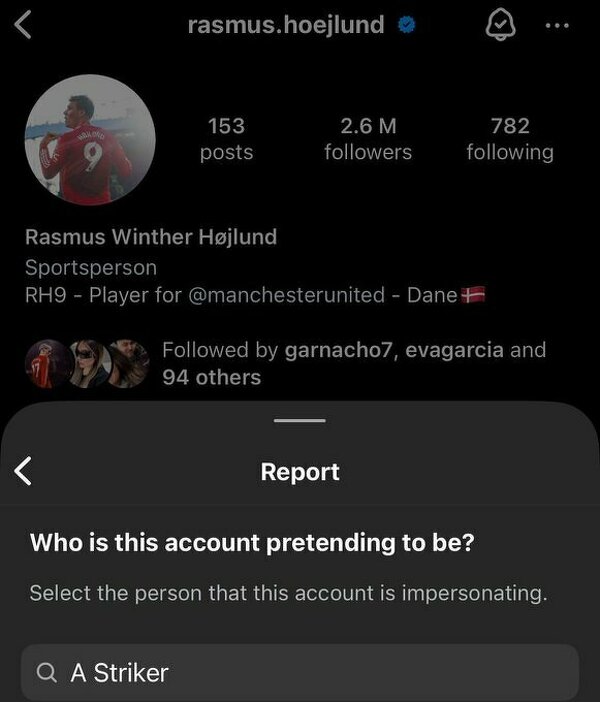Go back from the profile page
The width and height of the screenshot is (600, 702).
24,25
